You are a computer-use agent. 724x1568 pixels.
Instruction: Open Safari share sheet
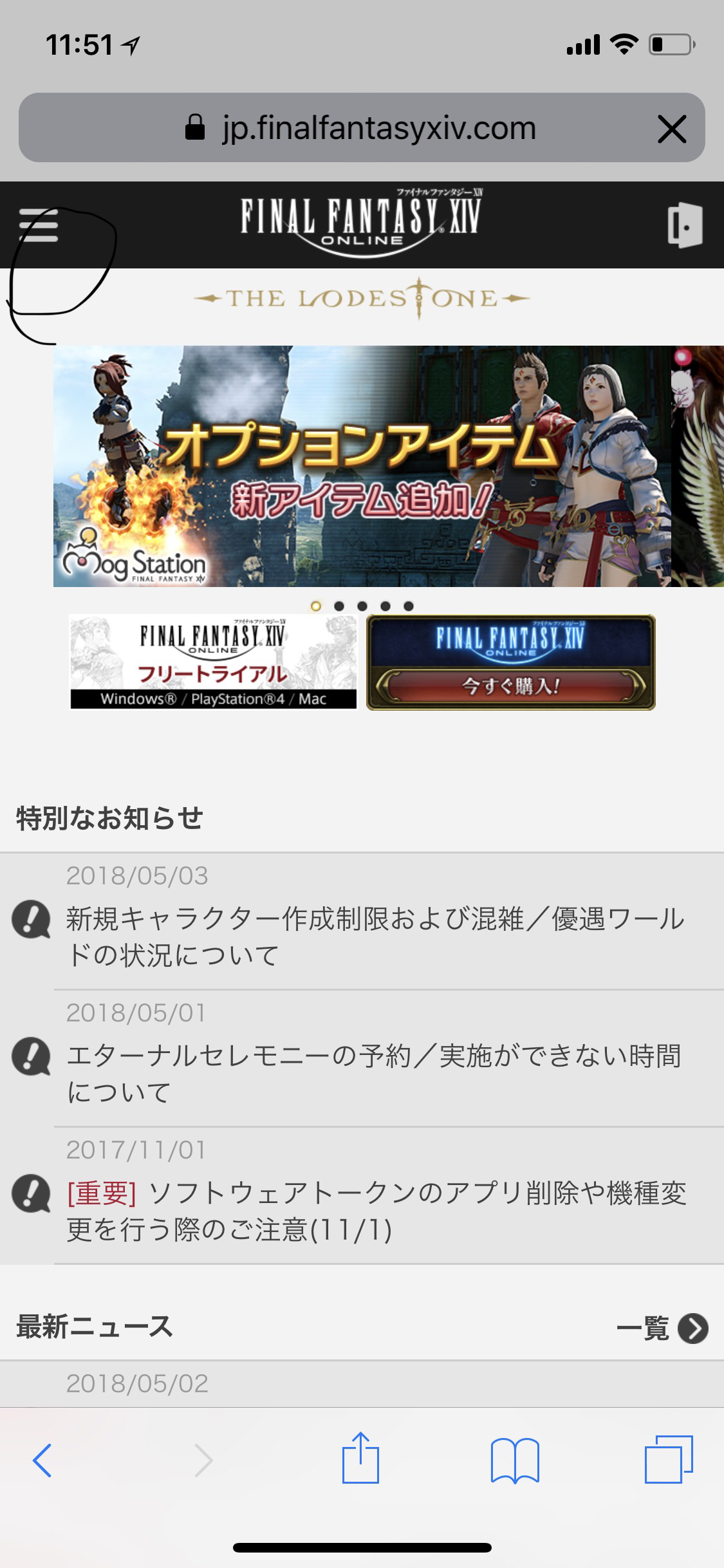tap(360, 1459)
